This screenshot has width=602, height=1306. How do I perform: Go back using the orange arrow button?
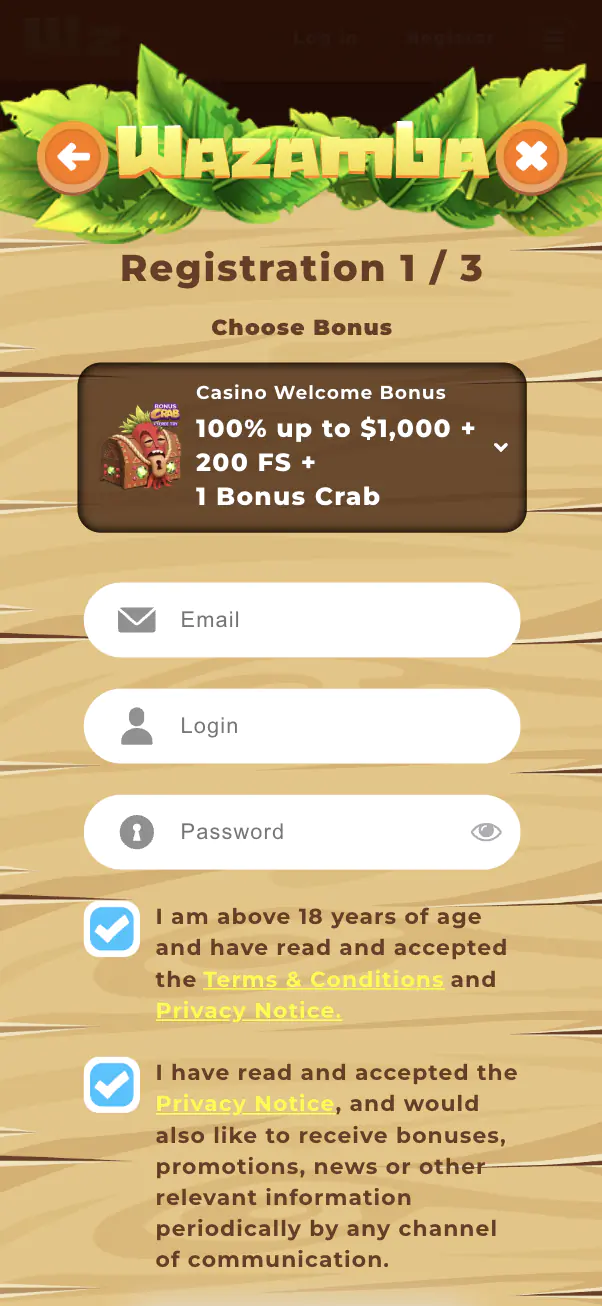[71, 157]
